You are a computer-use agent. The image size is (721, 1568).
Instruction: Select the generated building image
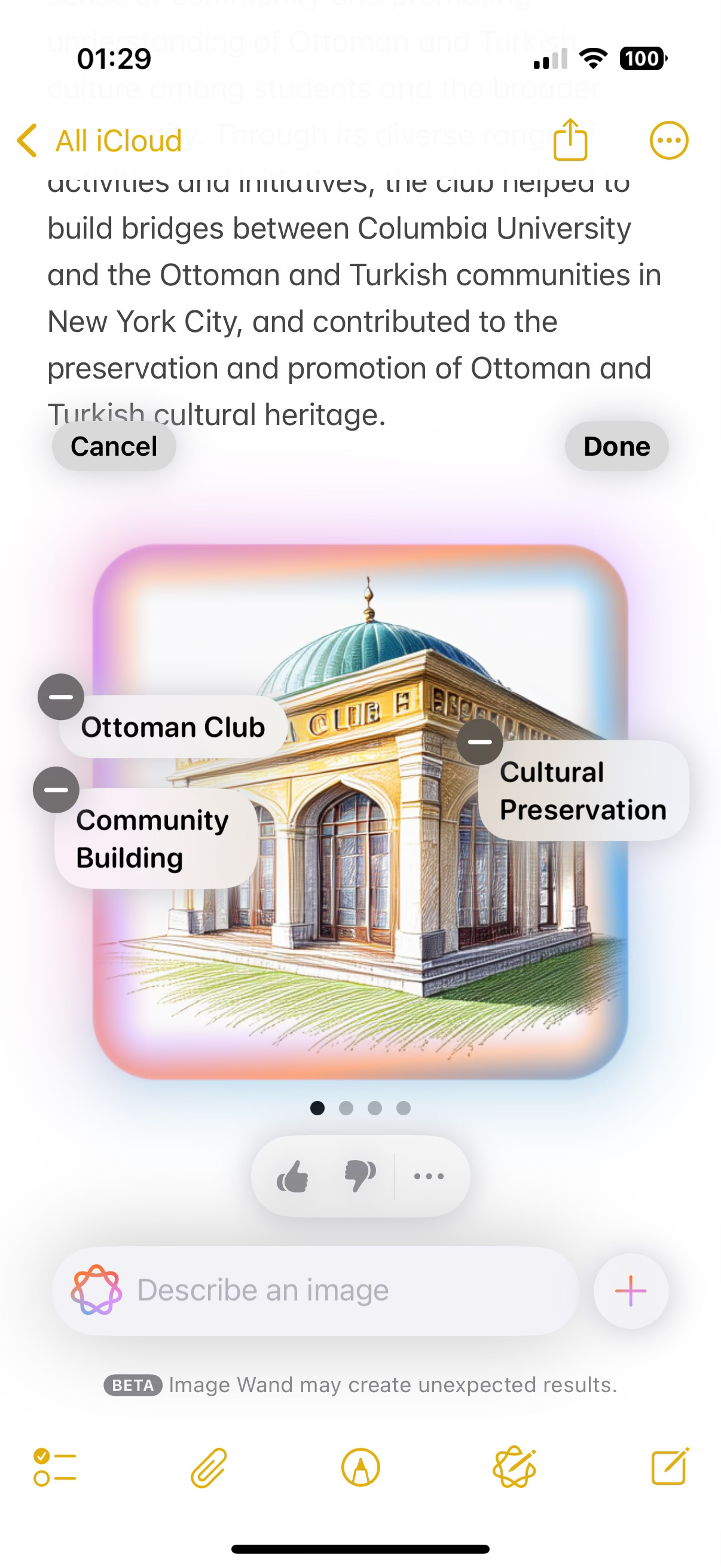(360, 812)
